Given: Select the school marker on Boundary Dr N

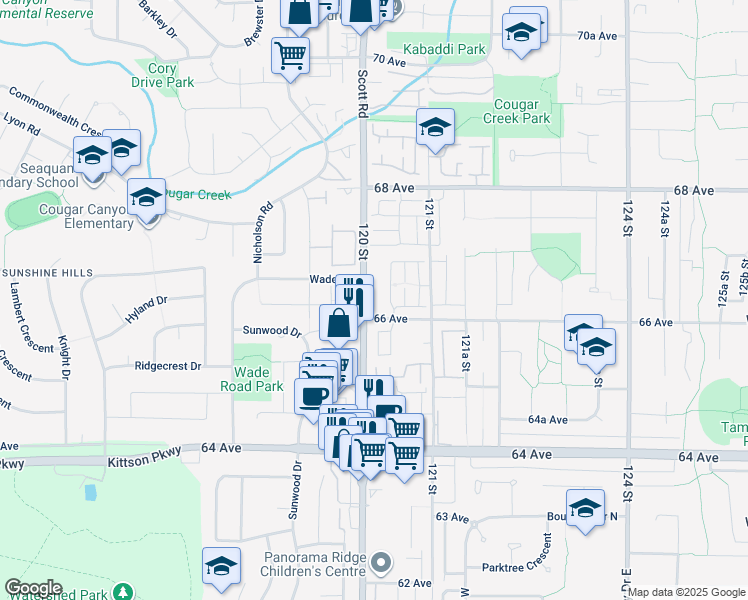Looking at the screenshot, I should (585, 508).
